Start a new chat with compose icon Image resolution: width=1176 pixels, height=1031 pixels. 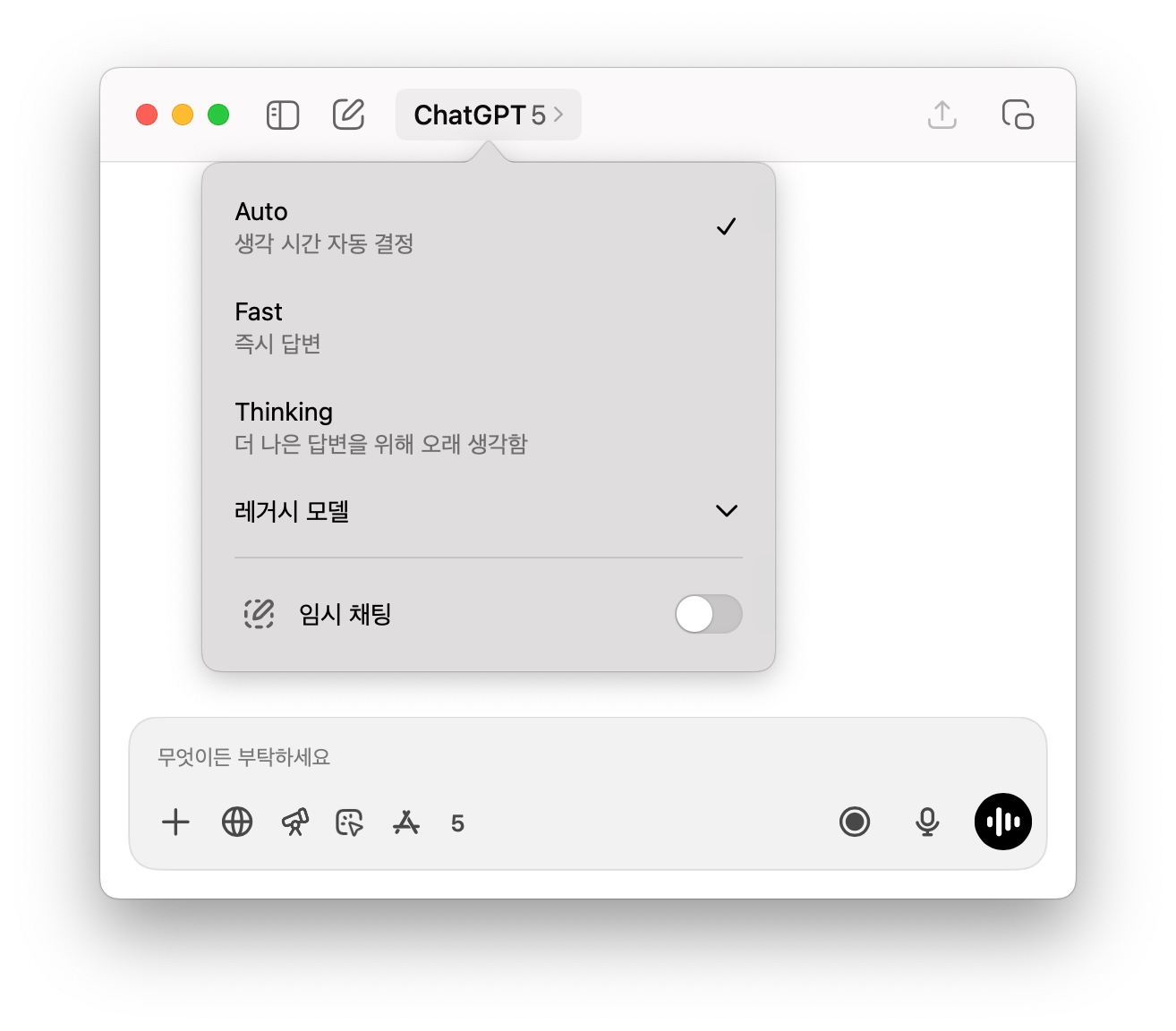point(348,115)
